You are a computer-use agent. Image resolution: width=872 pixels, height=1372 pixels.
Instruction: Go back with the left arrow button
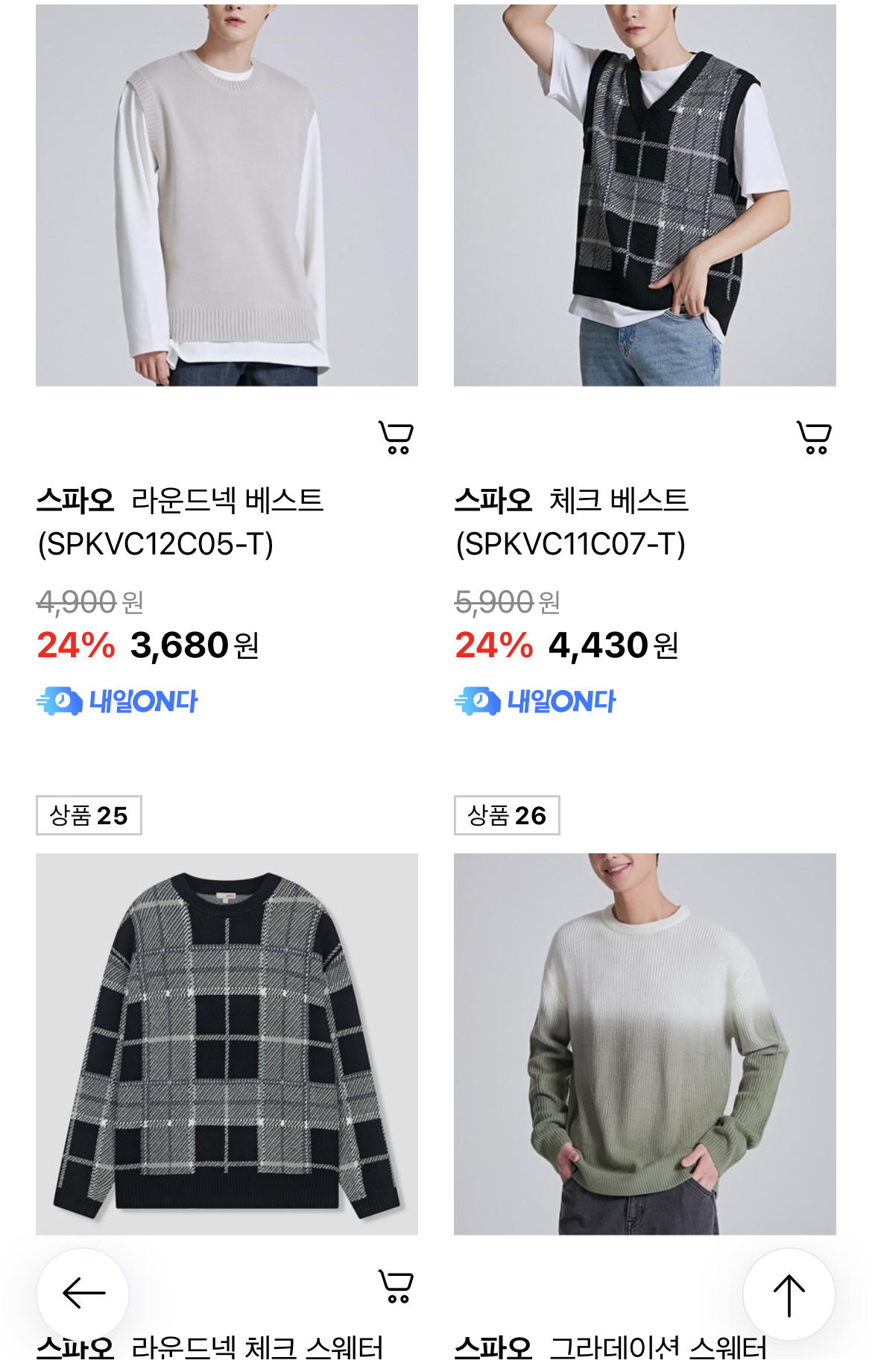pos(83,1294)
